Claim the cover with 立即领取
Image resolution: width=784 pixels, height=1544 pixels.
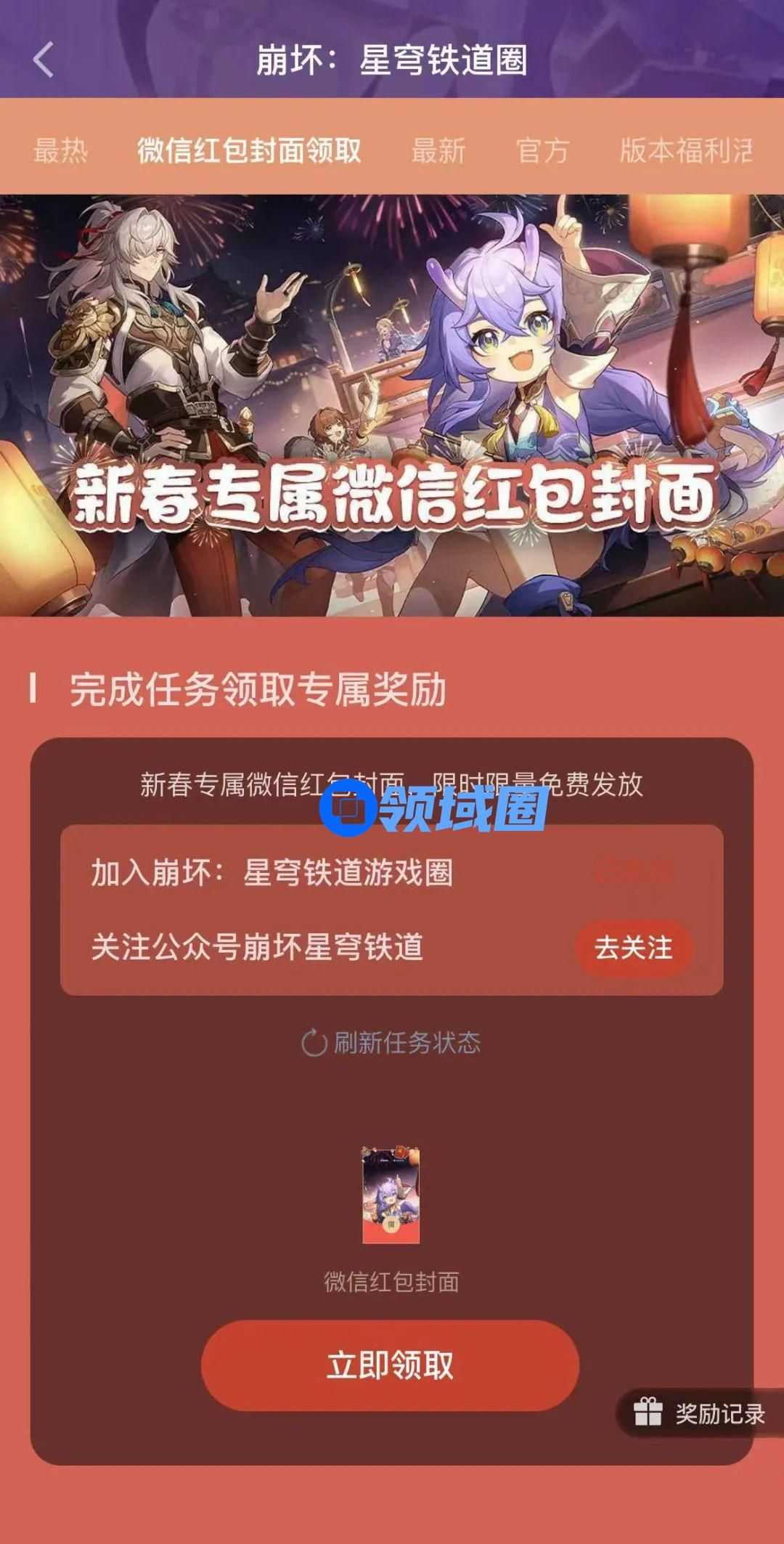[390, 1365]
